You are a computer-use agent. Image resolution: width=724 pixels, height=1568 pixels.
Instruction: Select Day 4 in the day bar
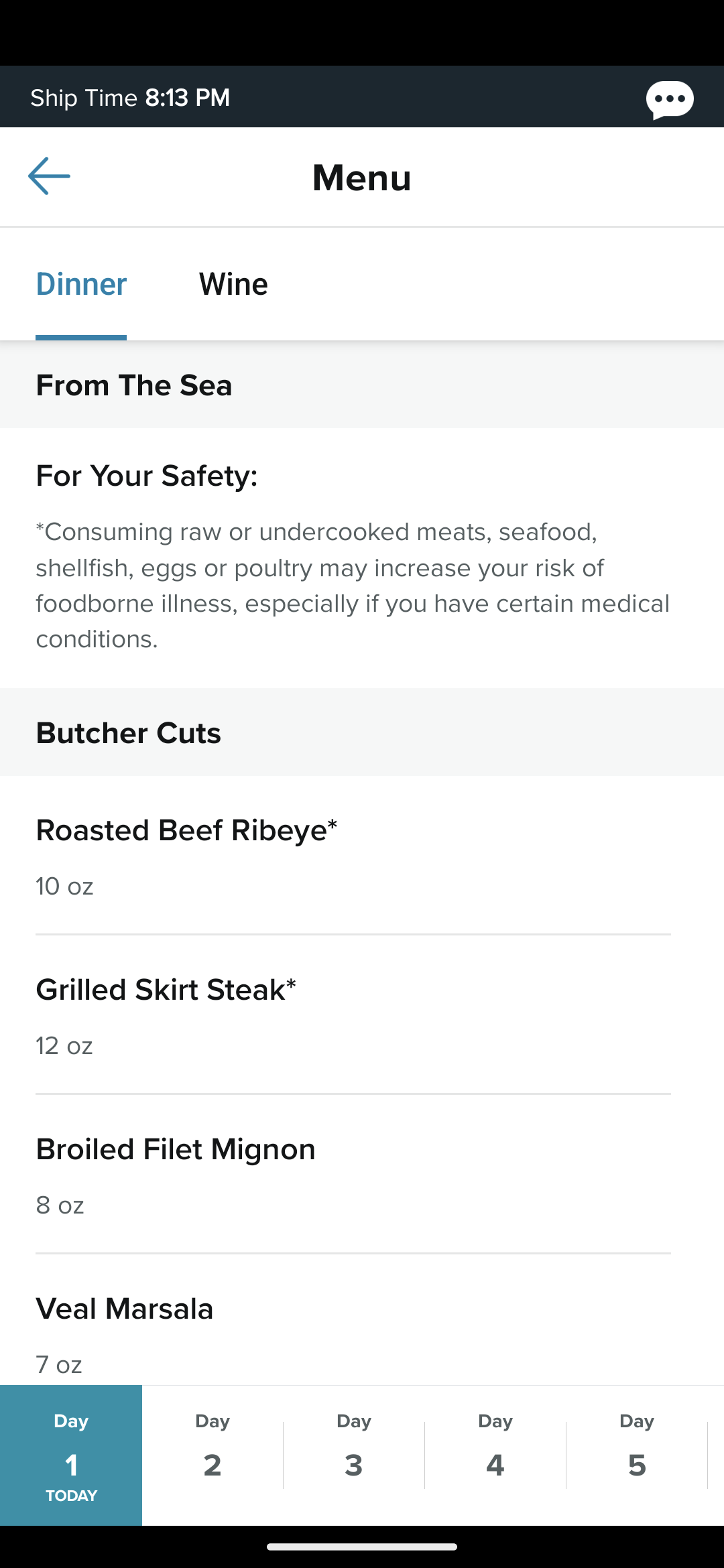coord(495,1455)
